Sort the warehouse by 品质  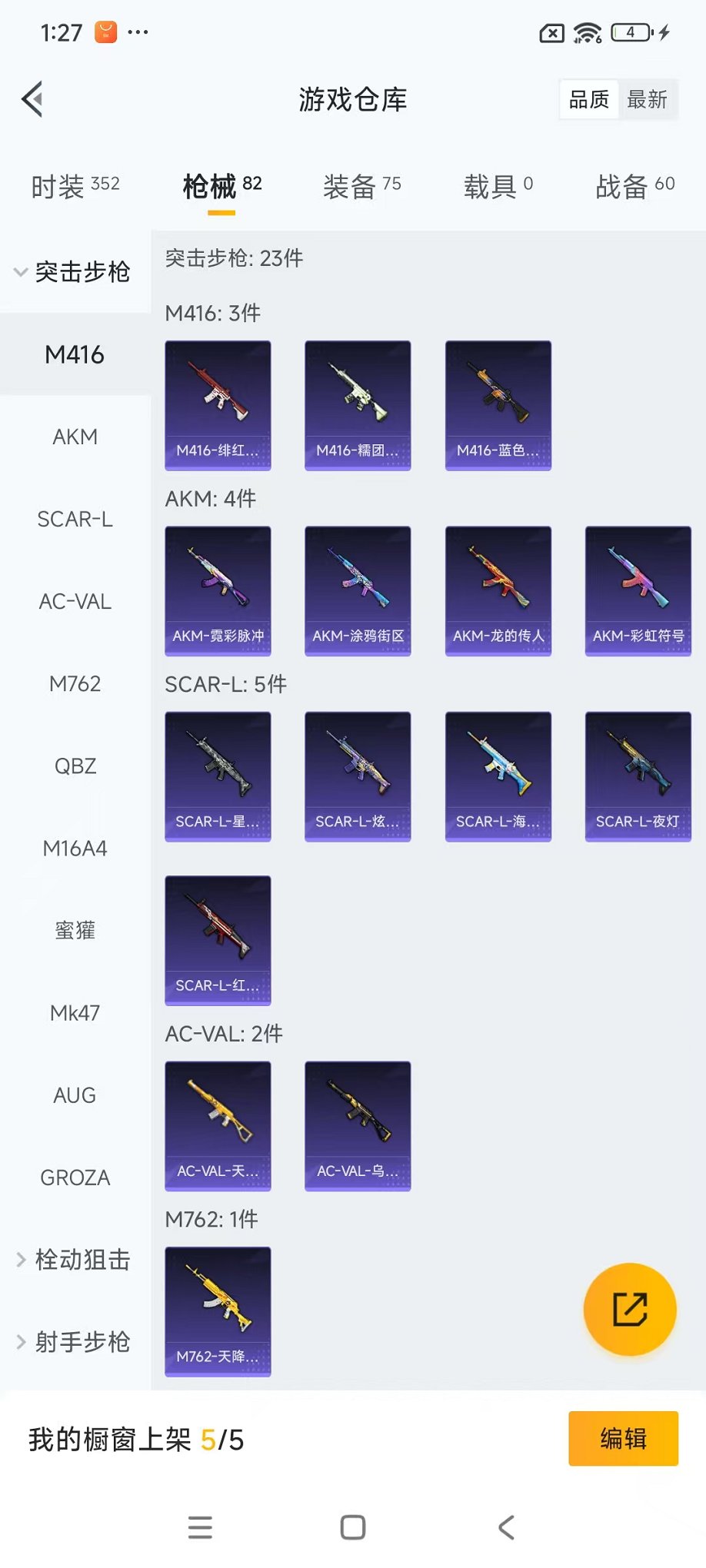pyautogui.click(x=589, y=99)
